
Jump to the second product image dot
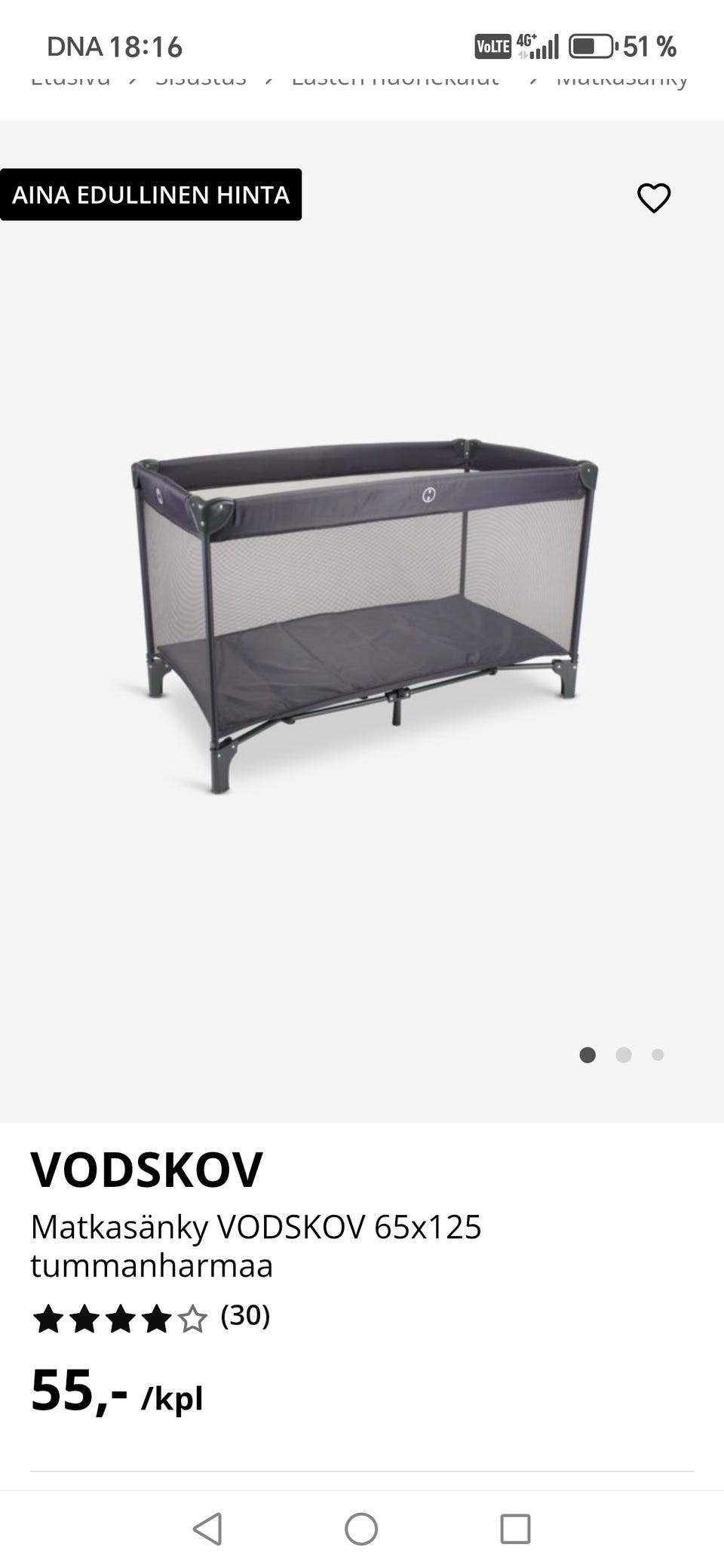624,1055
